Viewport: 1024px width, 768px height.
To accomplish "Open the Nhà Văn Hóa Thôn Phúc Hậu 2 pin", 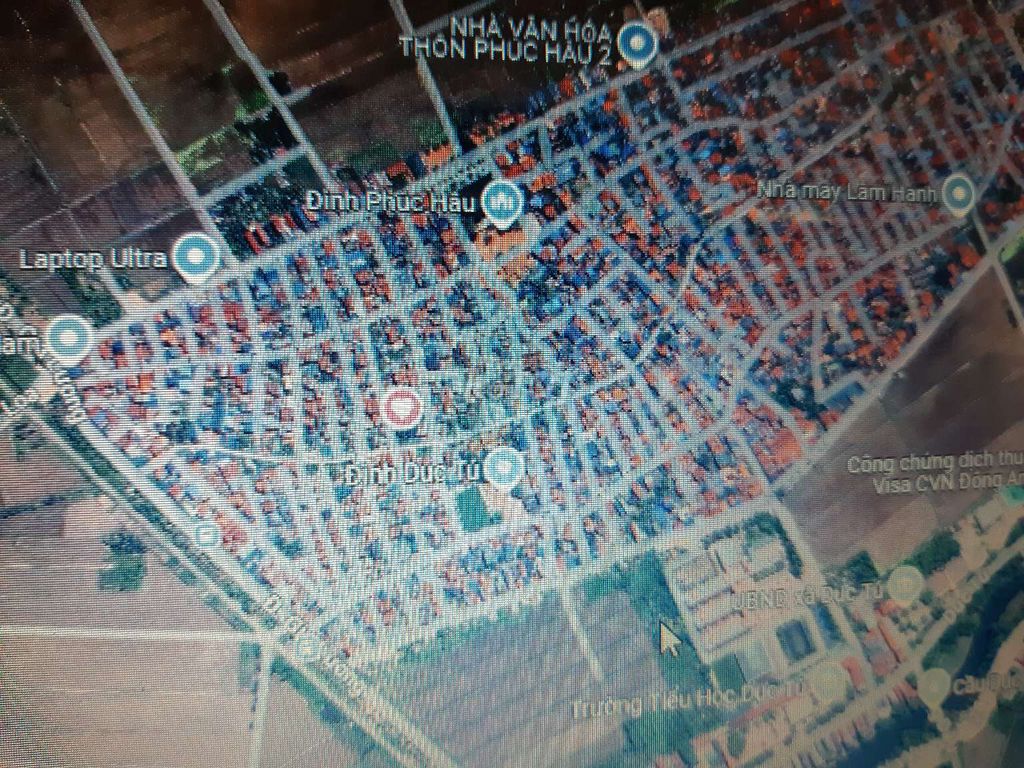I will pyautogui.click(x=637, y=43).
